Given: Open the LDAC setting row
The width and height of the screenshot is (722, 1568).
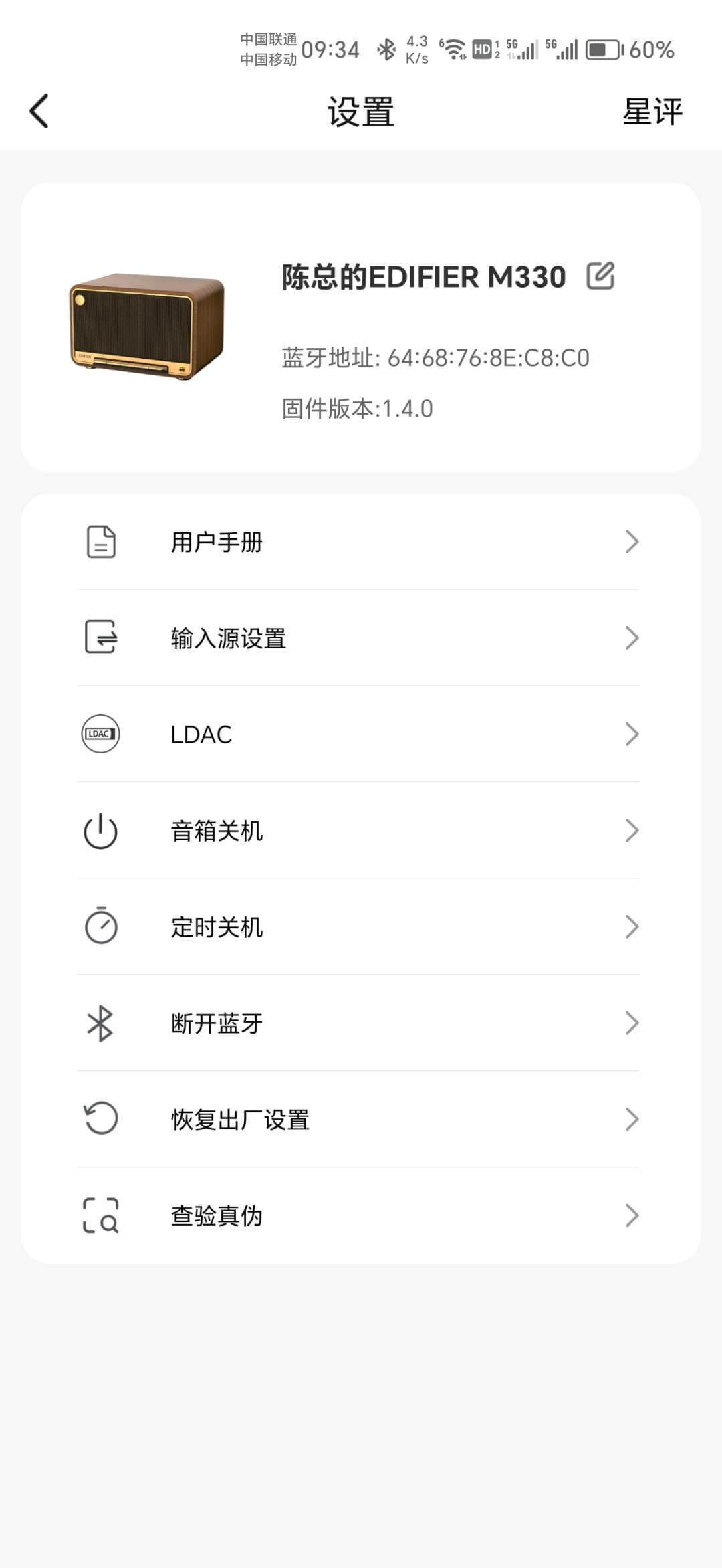Looking at the screenshot, I should coord(361,734).
